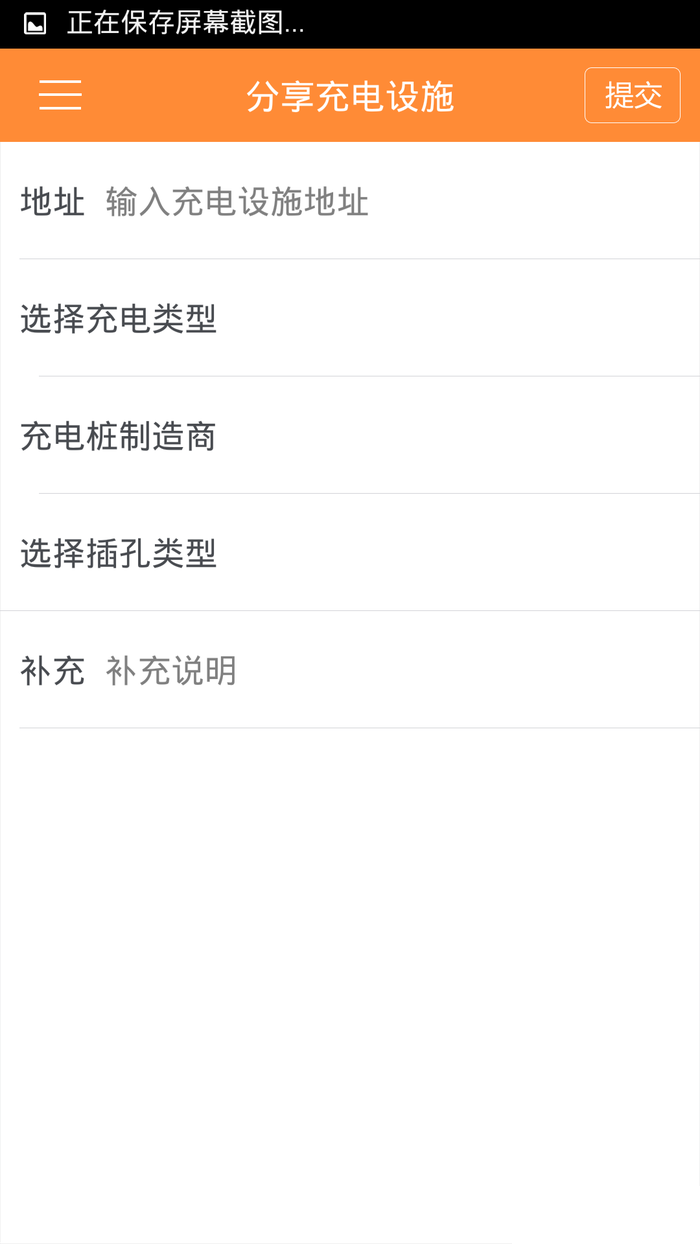The image size is (700, 1244).
Task: Open the 选择充电类型 charging type picker
Action: coord(350,320)
